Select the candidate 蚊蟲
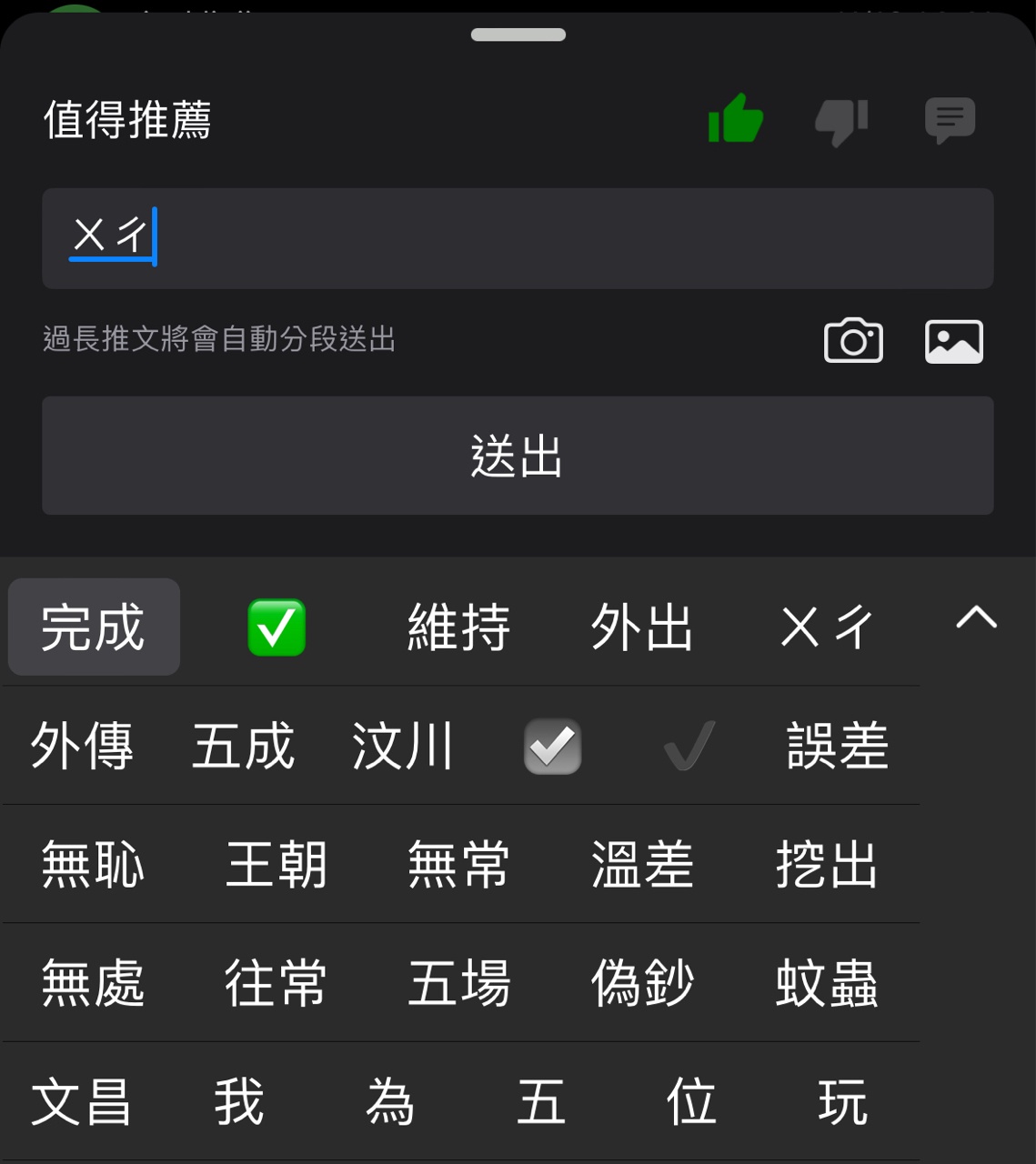The image size is (1036, 1164). (x=826, y=983)
